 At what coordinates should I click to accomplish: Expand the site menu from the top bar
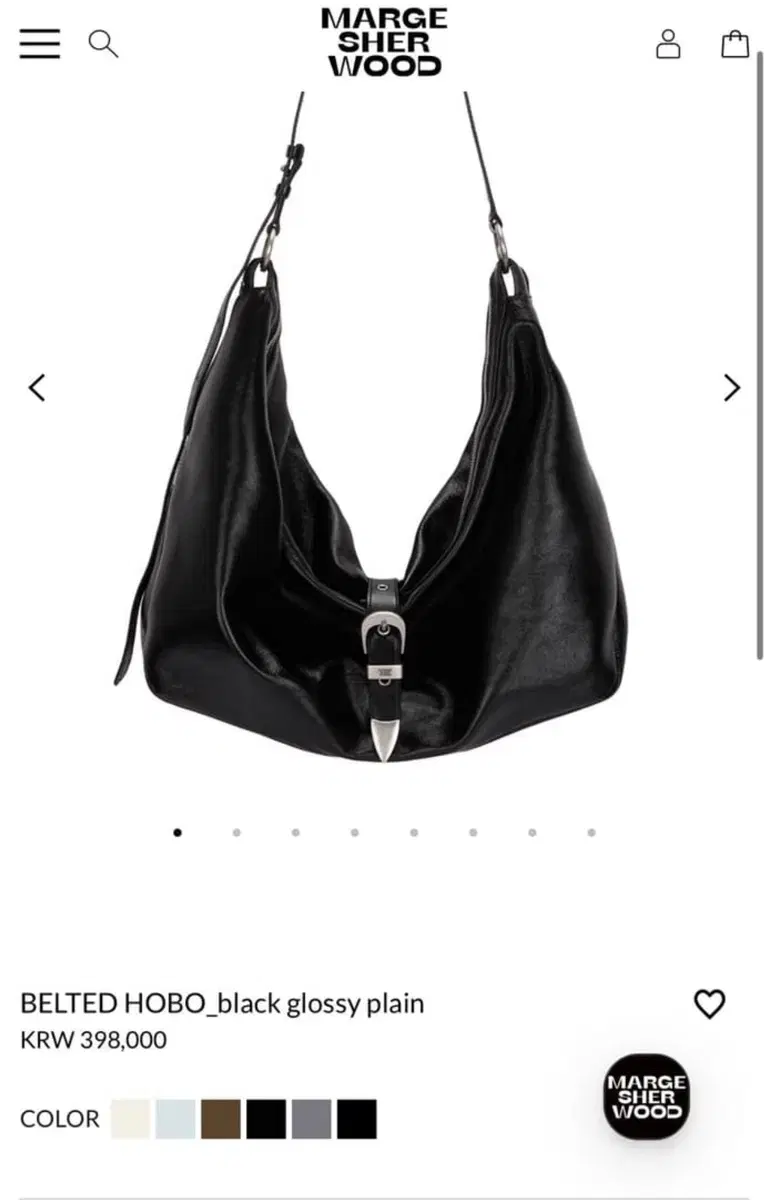(x=39, y=45)
